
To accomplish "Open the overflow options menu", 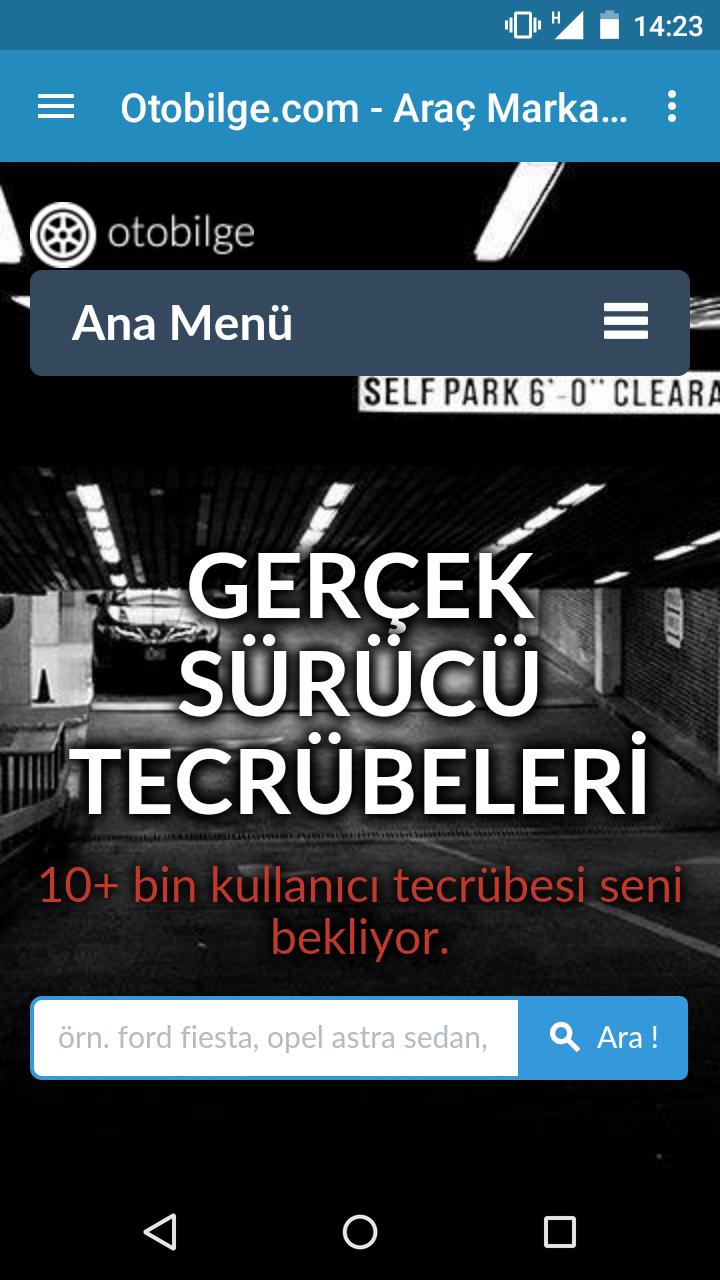I will coord(671,107).
